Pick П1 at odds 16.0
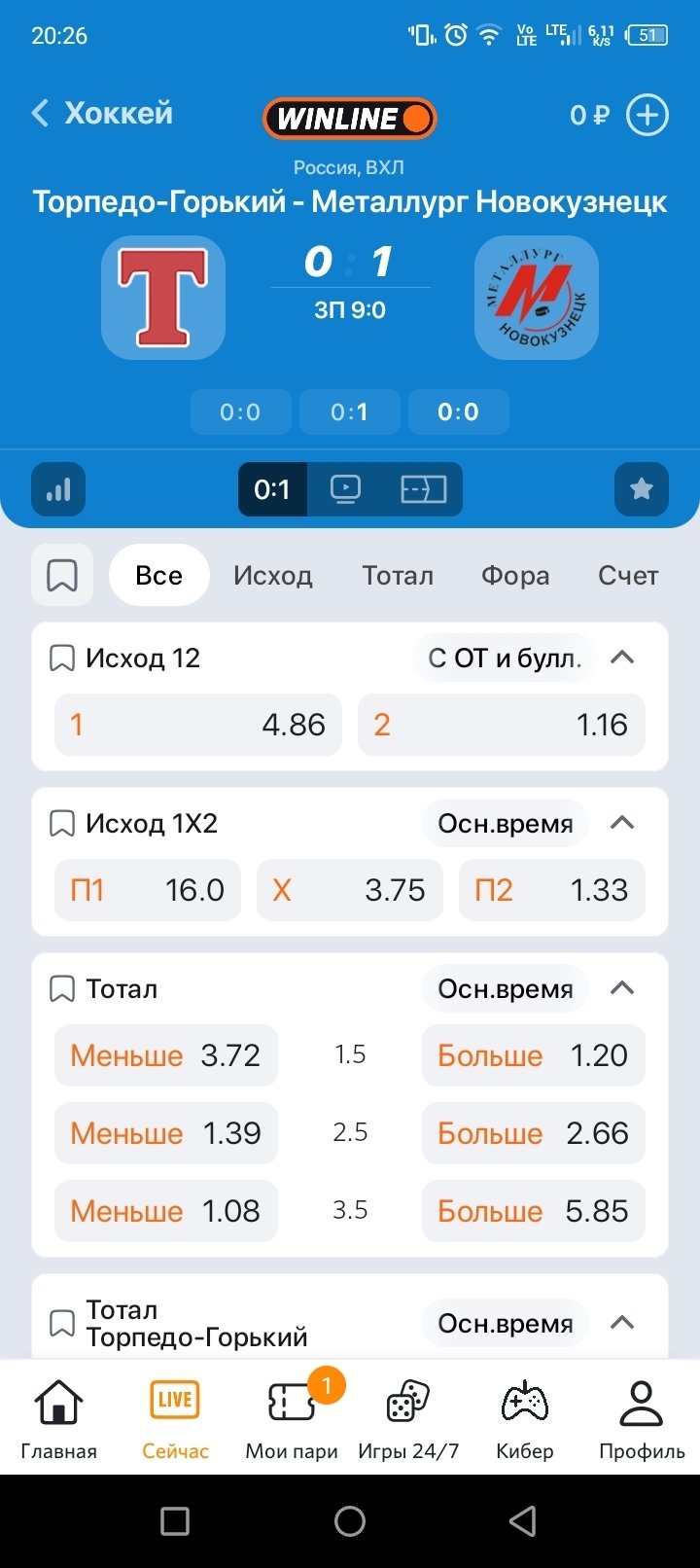 pyautogui.click(x=147, y=890)
